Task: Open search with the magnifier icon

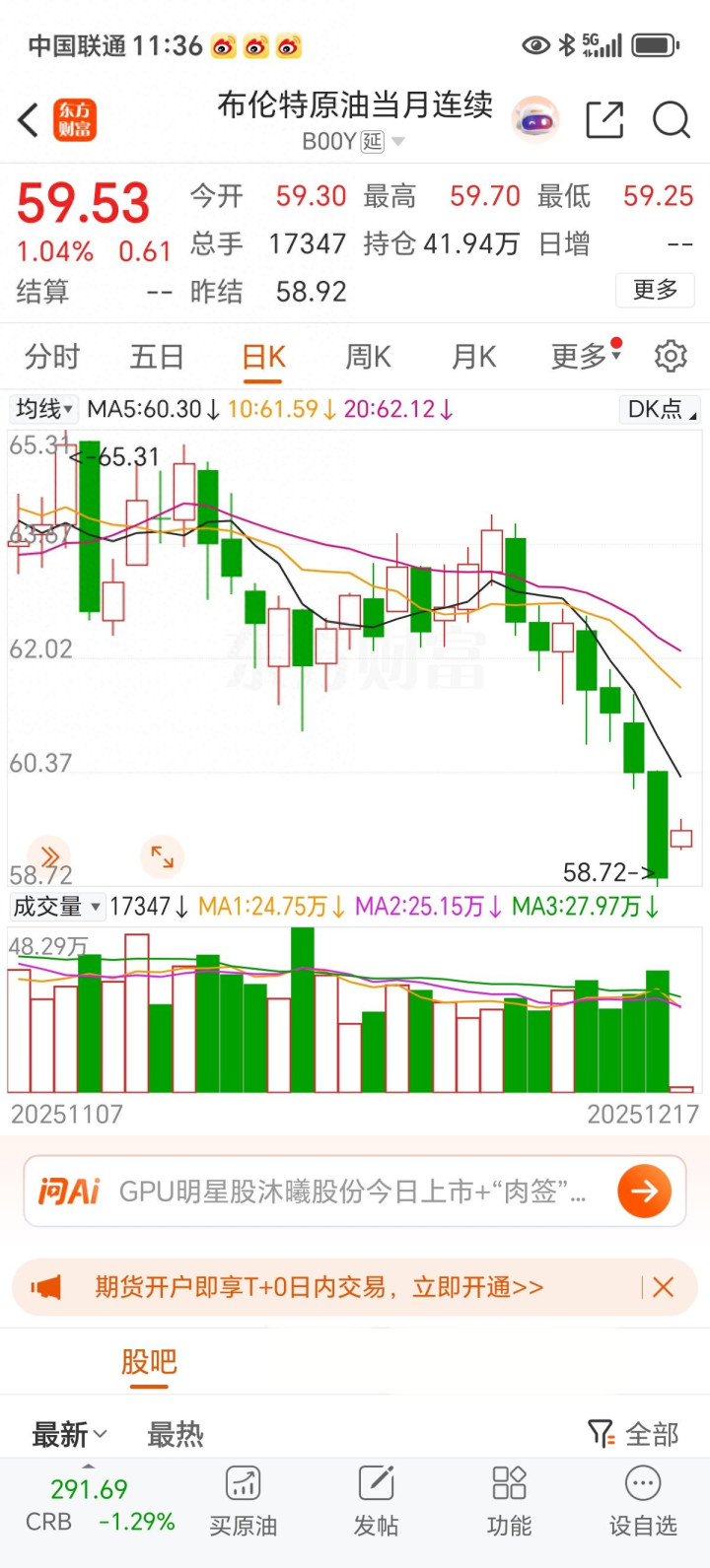Action: [672, 120]
